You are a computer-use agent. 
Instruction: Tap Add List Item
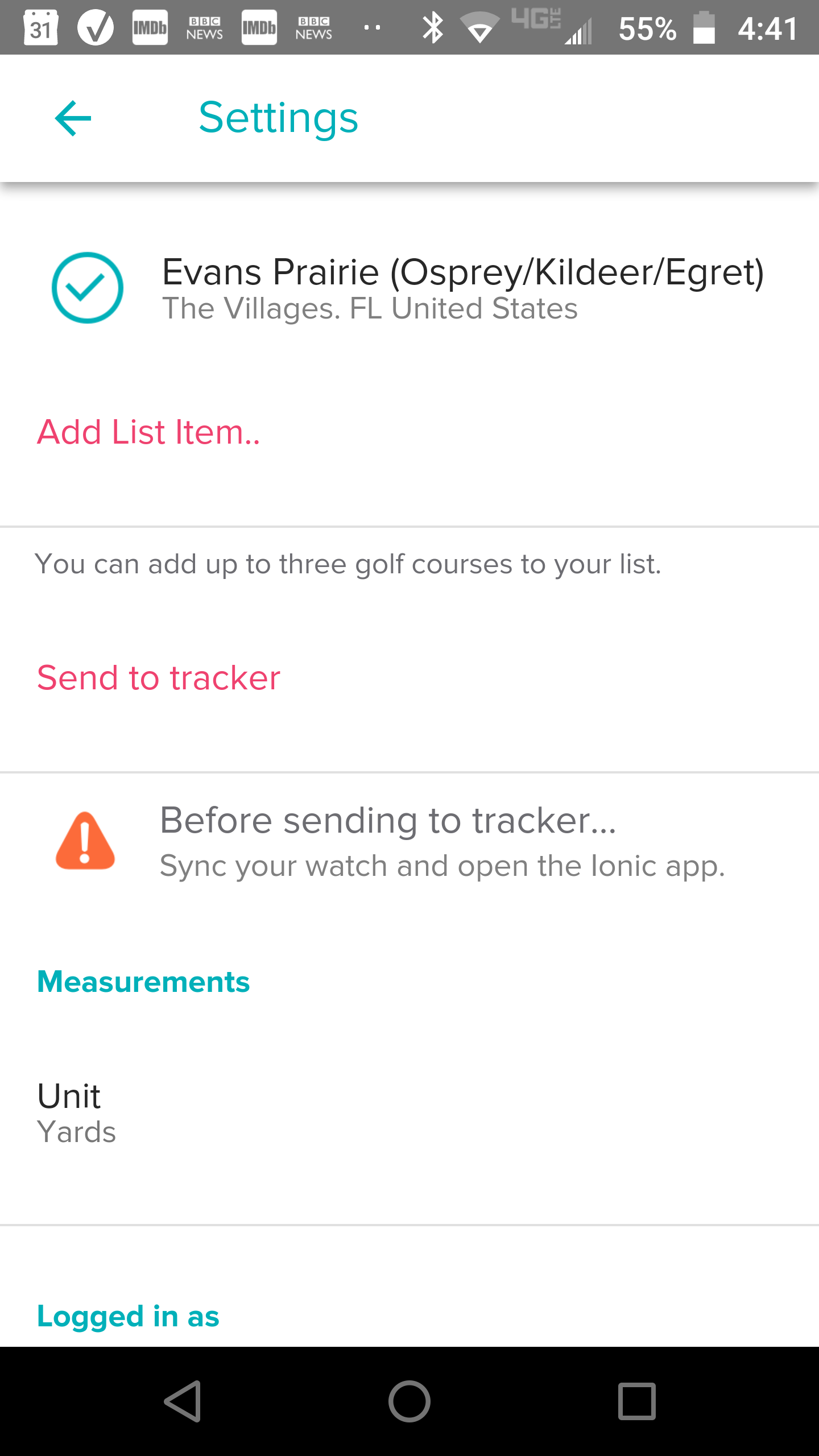pyautogui.click(x=148, y=432)
